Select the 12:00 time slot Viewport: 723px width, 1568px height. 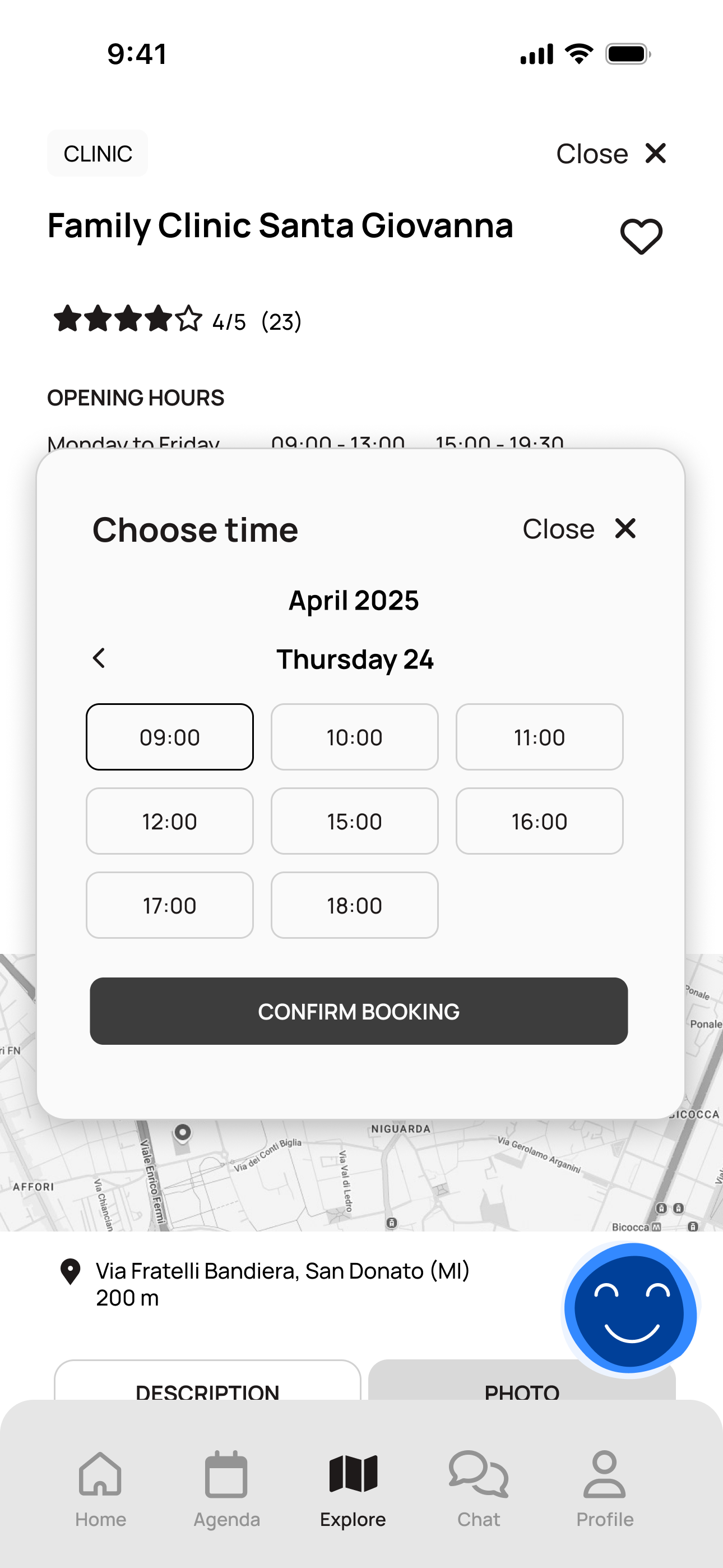pyautogui.click(x=170, y=821)
